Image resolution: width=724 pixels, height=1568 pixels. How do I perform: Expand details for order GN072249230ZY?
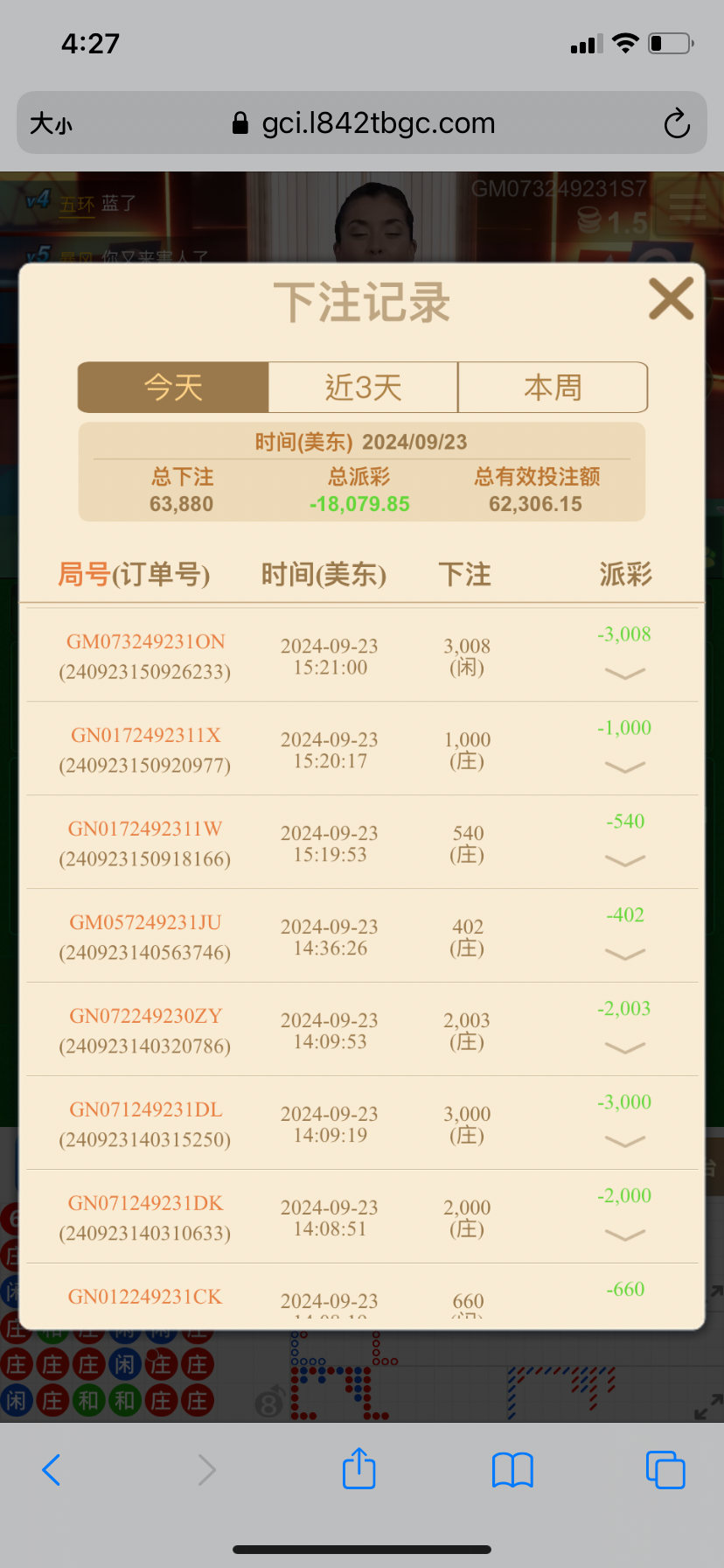coord(624,1047)
